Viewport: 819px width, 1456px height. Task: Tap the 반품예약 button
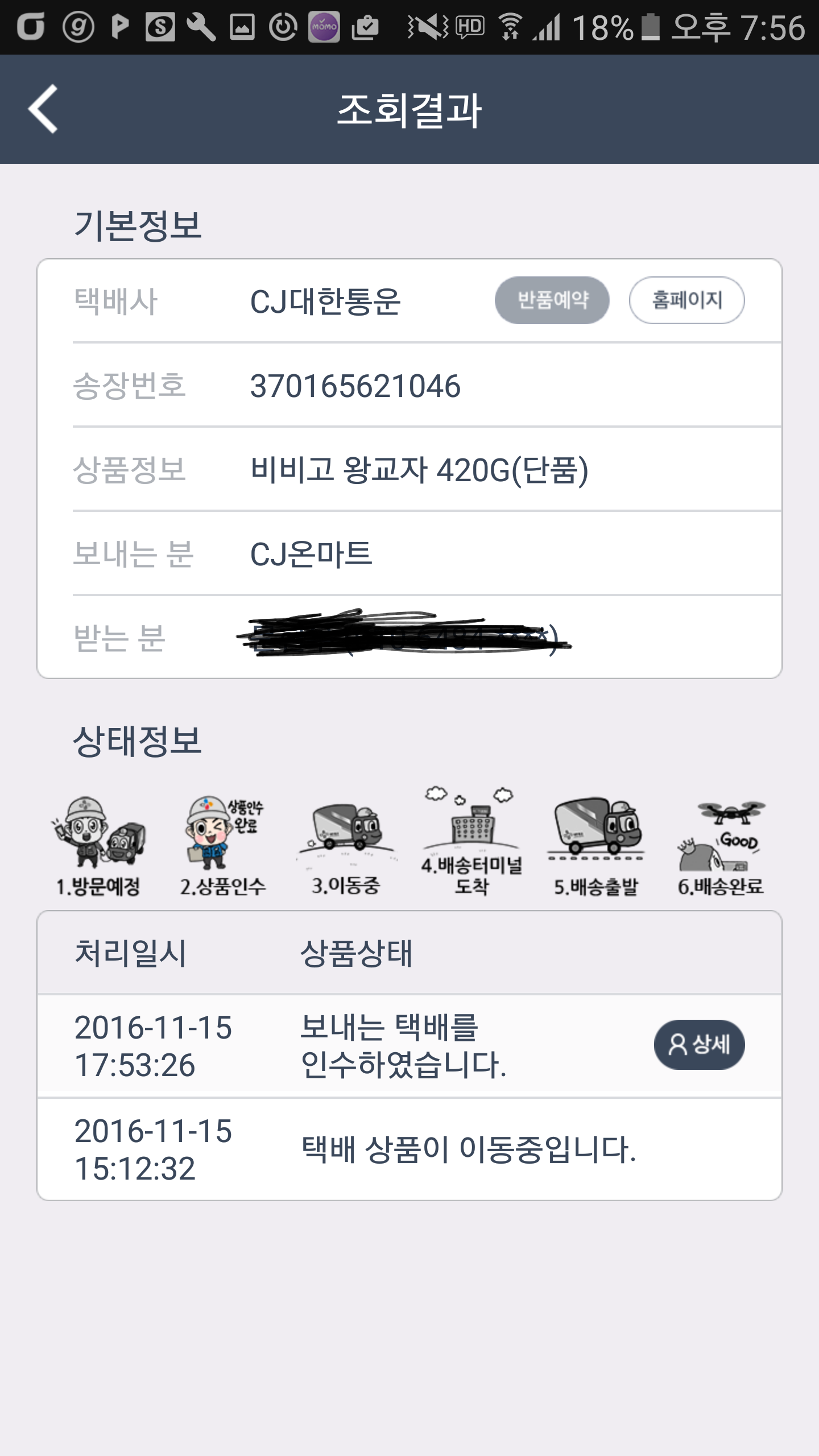(552, 300)
